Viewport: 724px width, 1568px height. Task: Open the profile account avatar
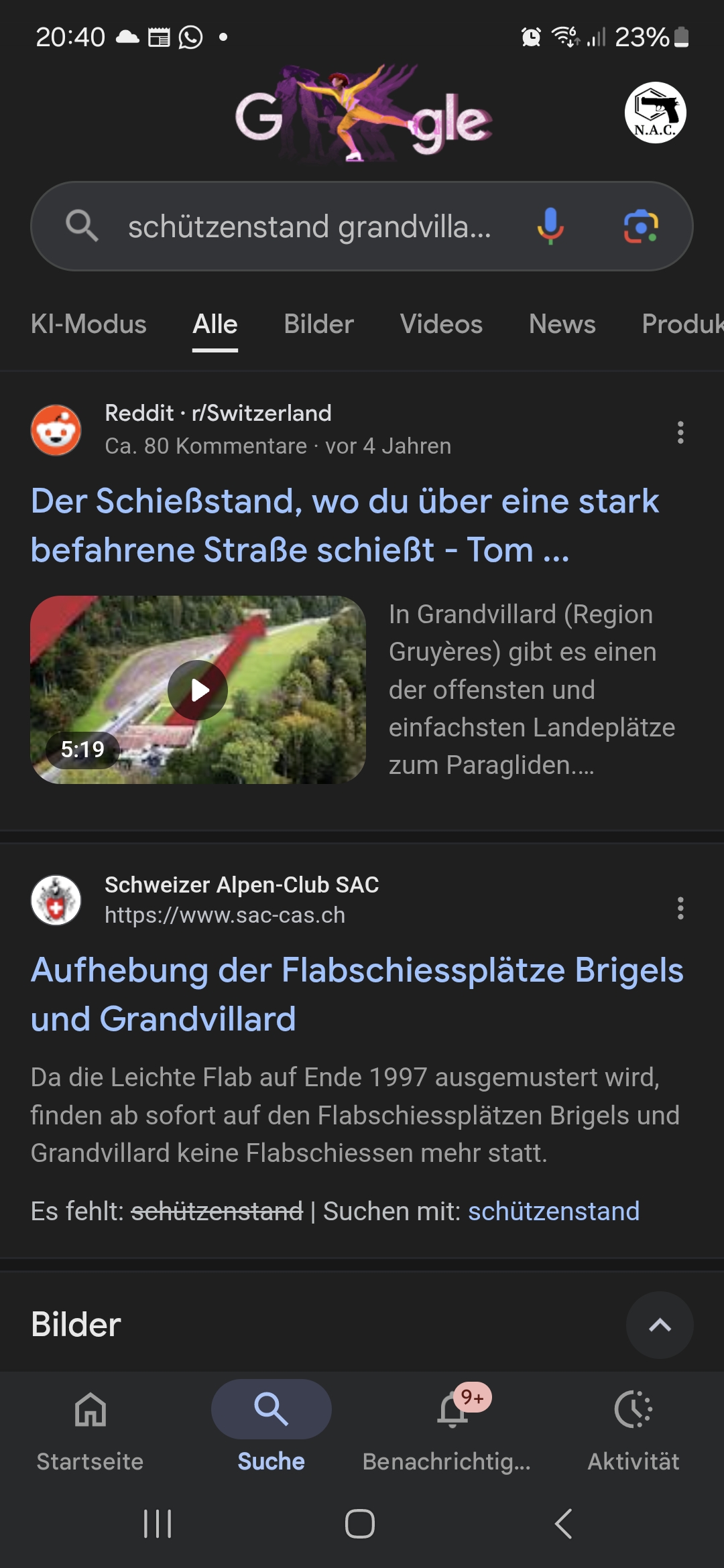(x=655, y=113)
